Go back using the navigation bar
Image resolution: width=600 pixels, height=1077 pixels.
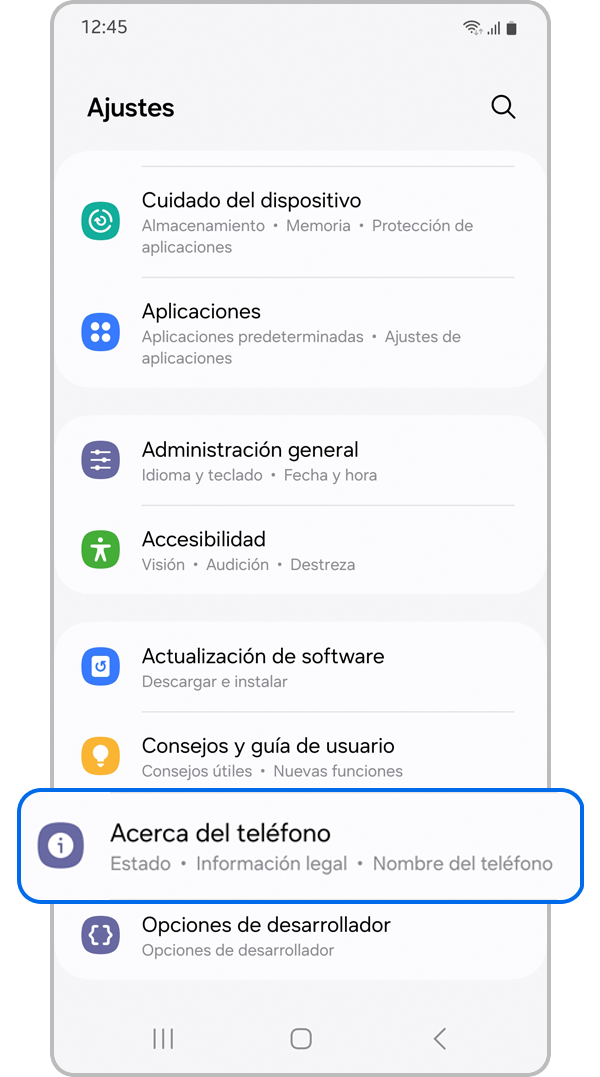coord(440,1039)
